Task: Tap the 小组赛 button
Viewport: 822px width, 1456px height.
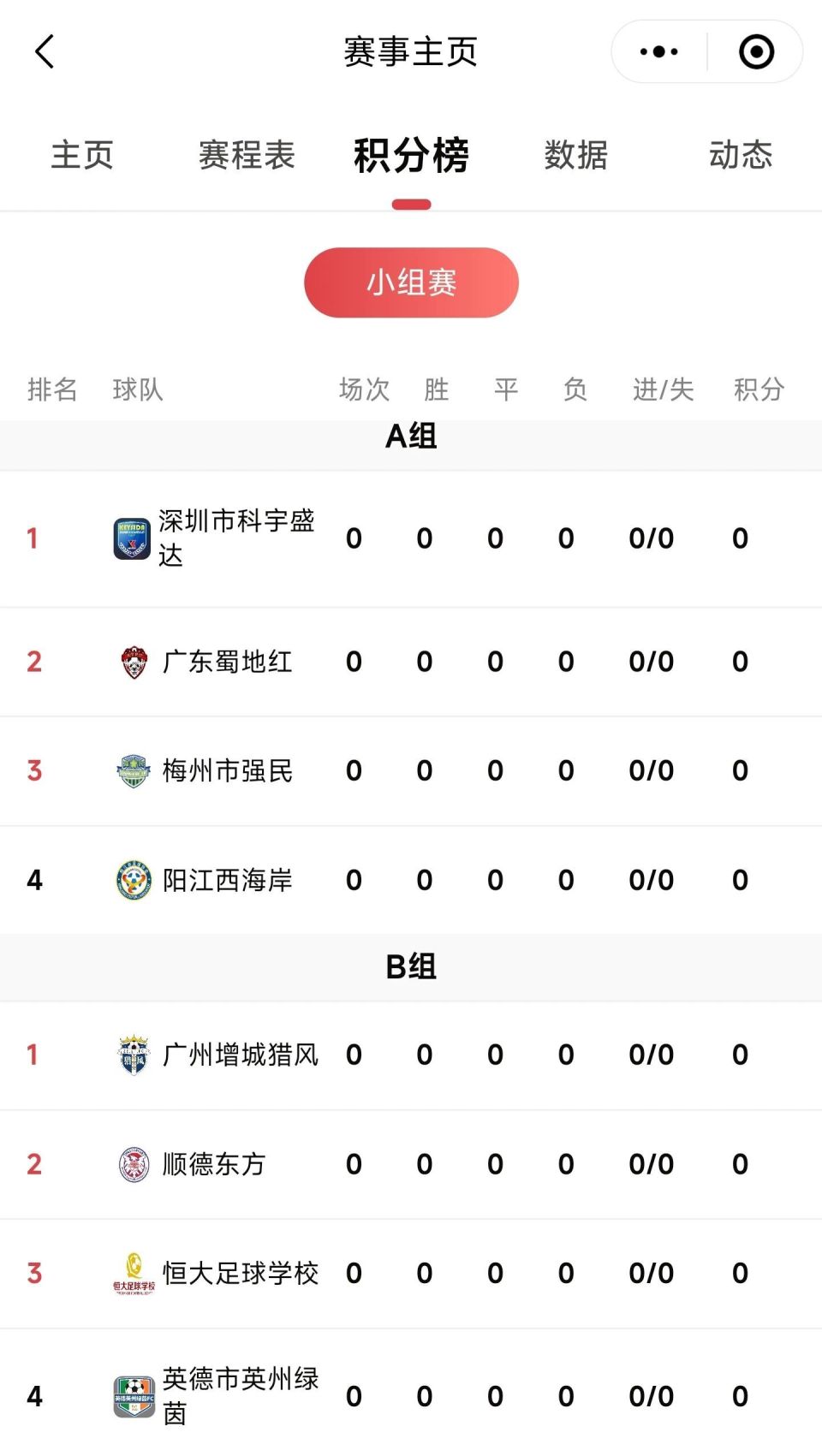Action: pos(411,282)
